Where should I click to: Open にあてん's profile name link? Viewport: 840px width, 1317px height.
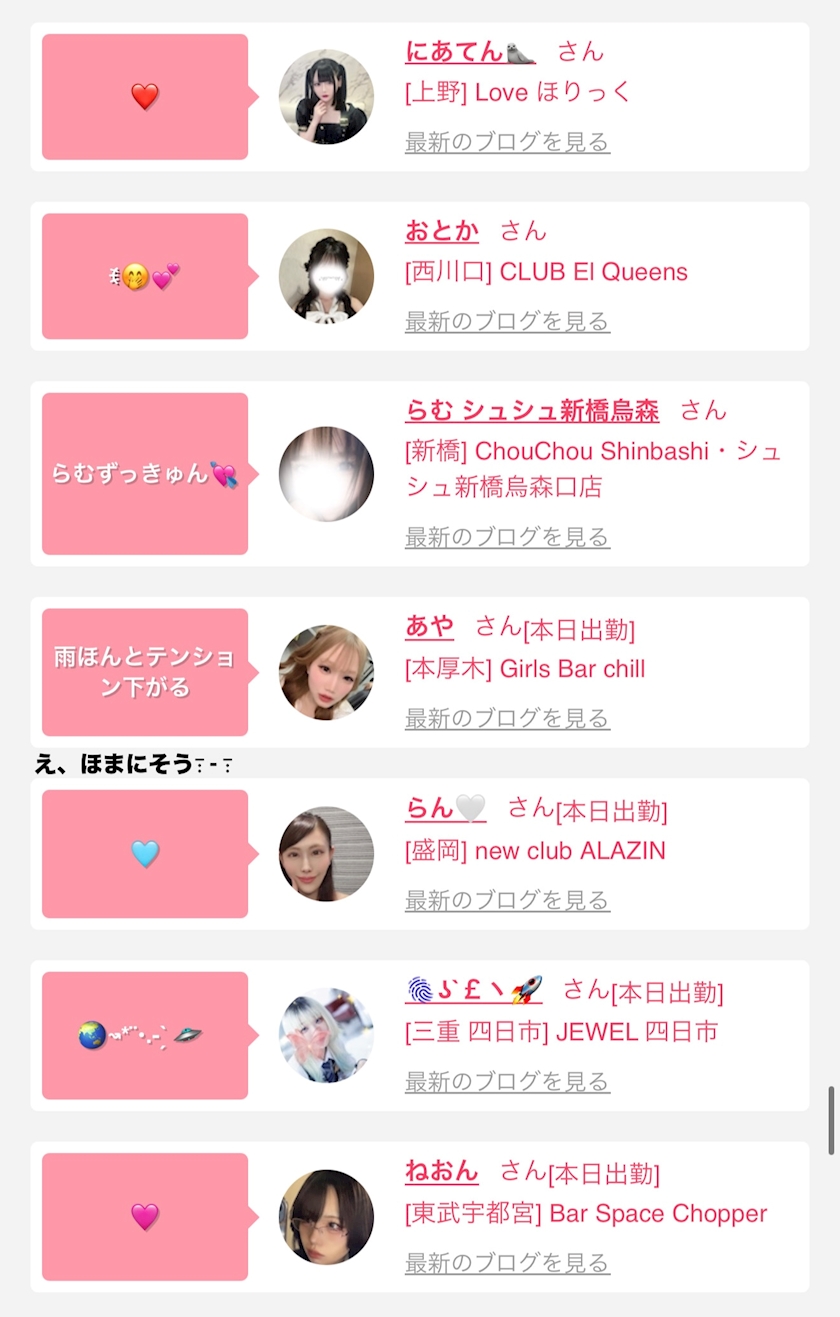[470, 51]
